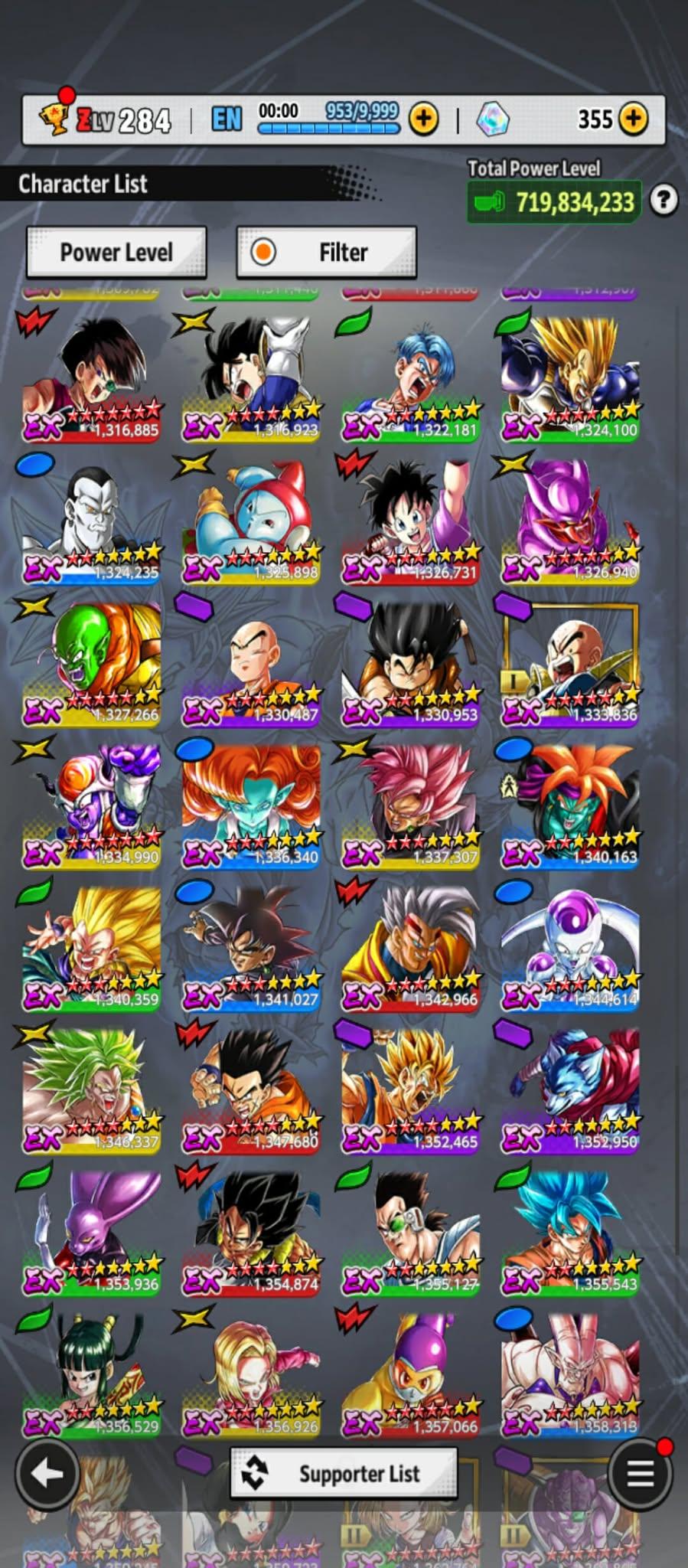This screenshot has width=688, height=1568.
Task: Select character with power 1,324,100
Action: pos(570,375)
